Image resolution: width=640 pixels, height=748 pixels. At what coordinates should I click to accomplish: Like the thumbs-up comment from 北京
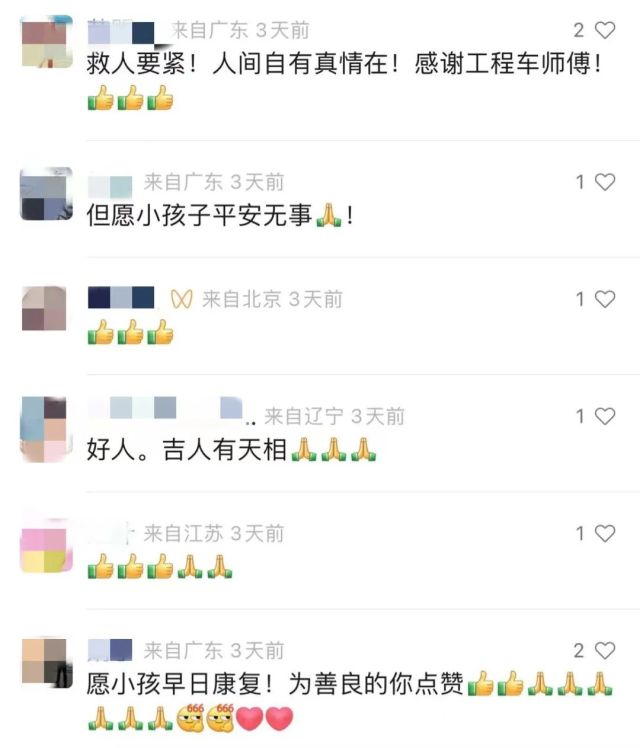coord(605,298)
